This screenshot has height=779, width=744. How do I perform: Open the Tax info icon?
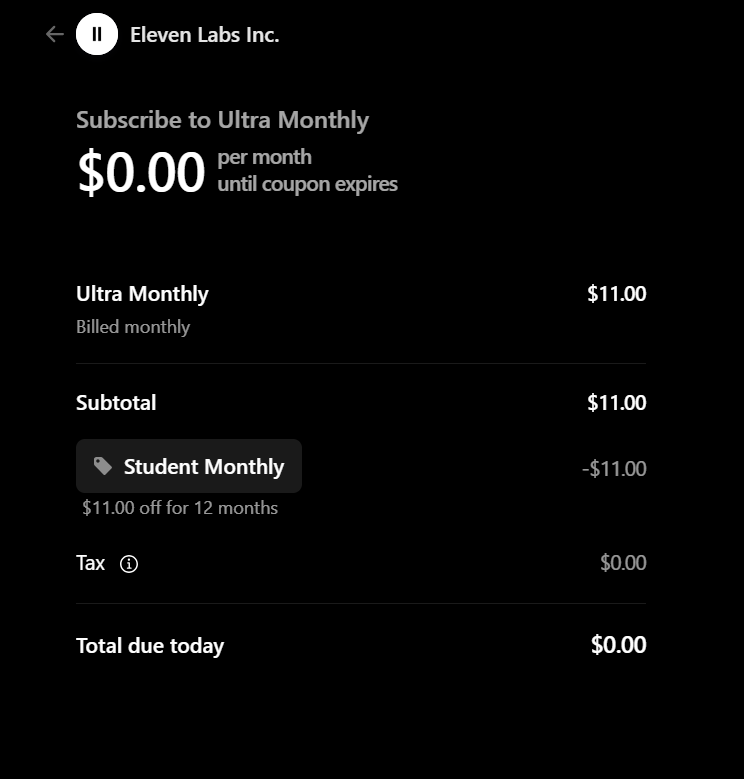pos(129,564)
